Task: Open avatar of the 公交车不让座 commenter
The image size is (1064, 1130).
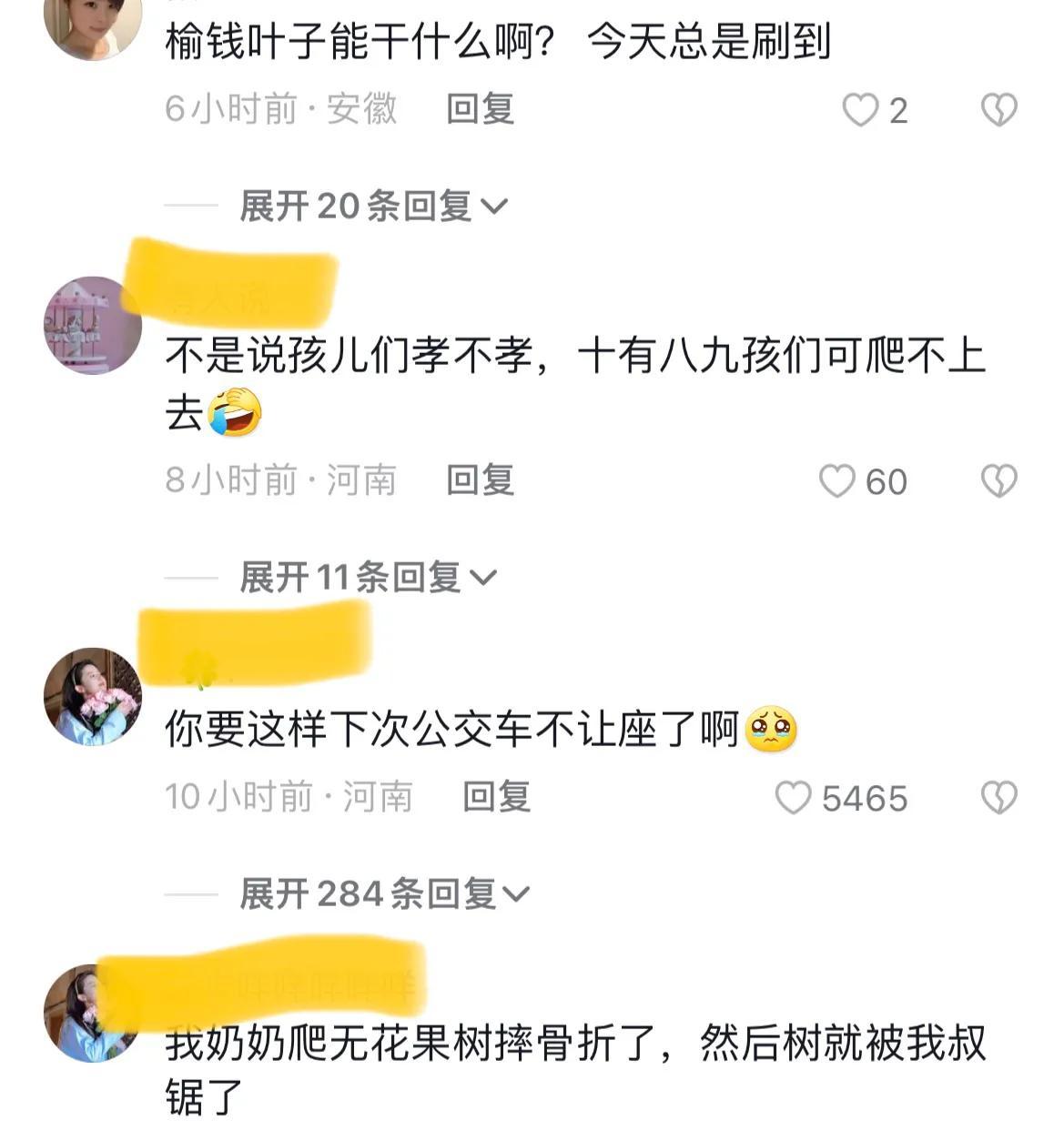Action: [x=92, y=696]
